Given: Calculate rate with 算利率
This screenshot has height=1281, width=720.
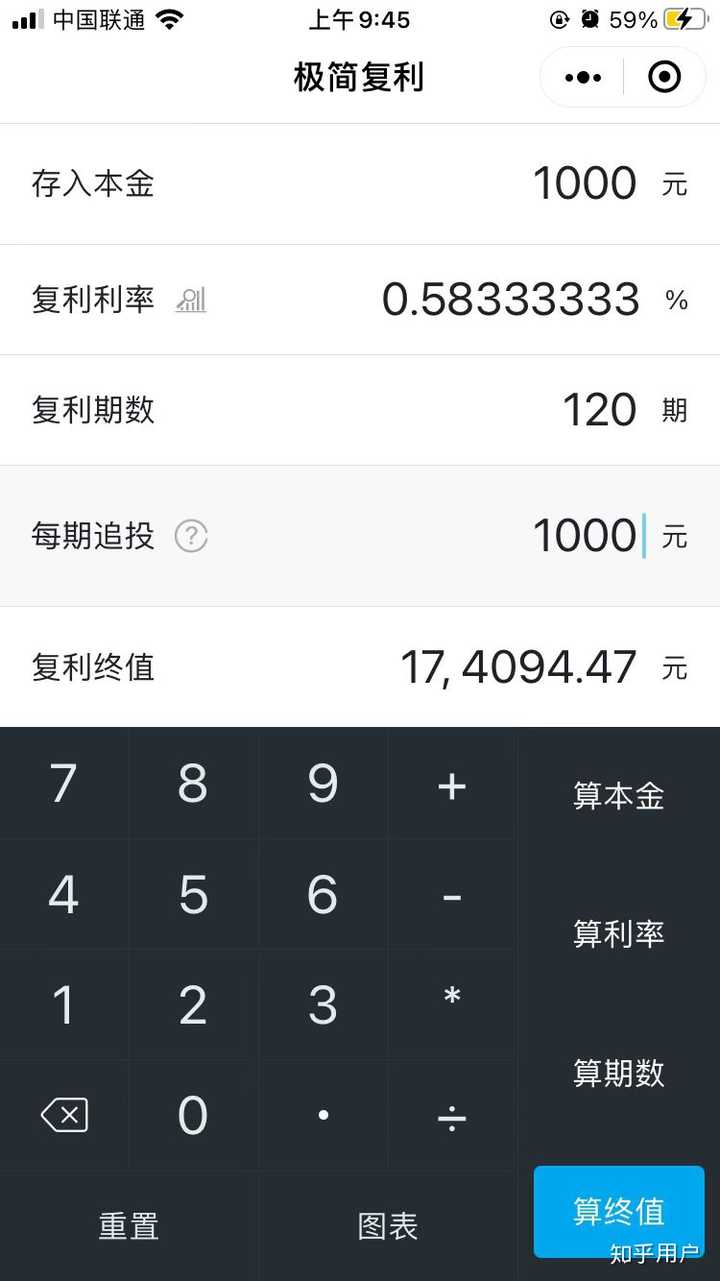Looking at the screenshot, I should 618,934.
